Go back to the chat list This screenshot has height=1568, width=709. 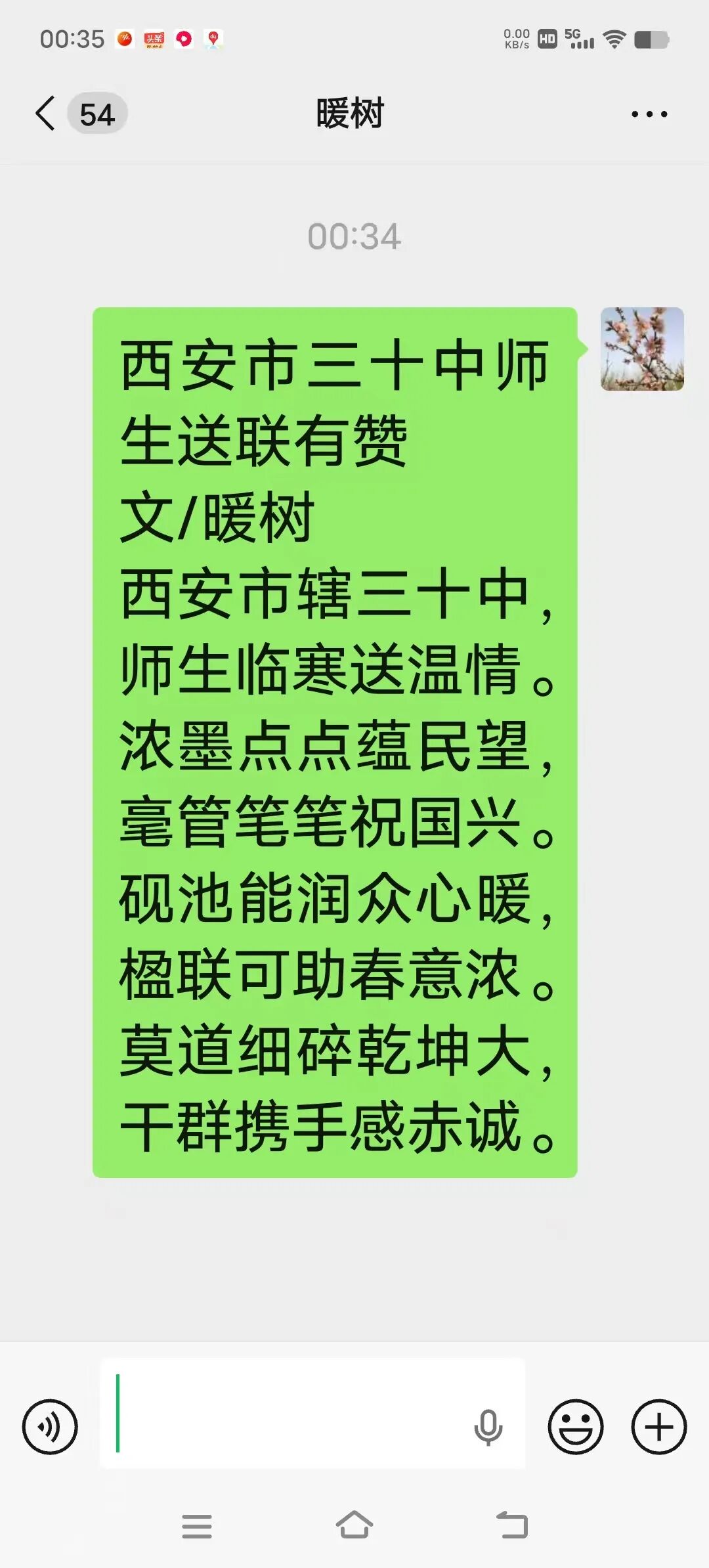46,114
